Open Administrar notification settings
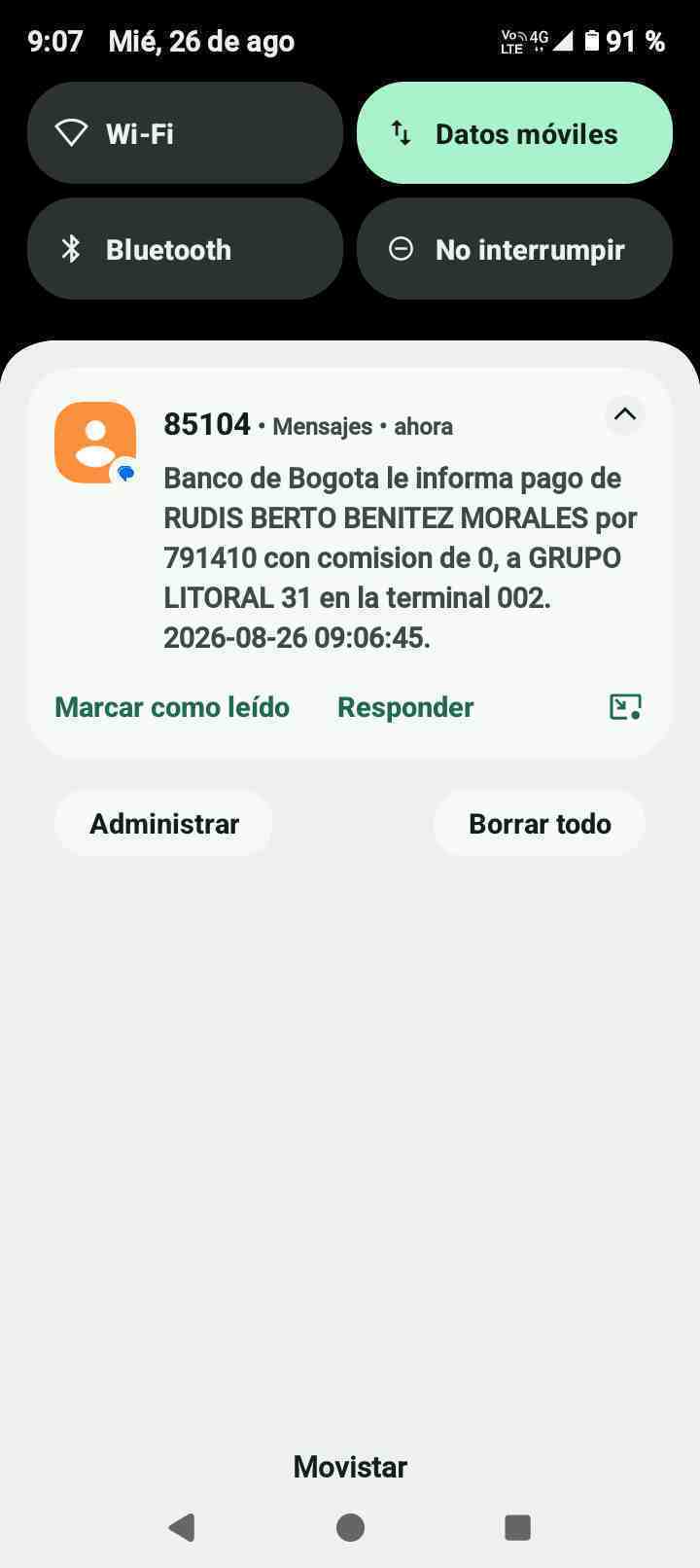Screen dimensions: 700x1568 [x=164, y=824]
